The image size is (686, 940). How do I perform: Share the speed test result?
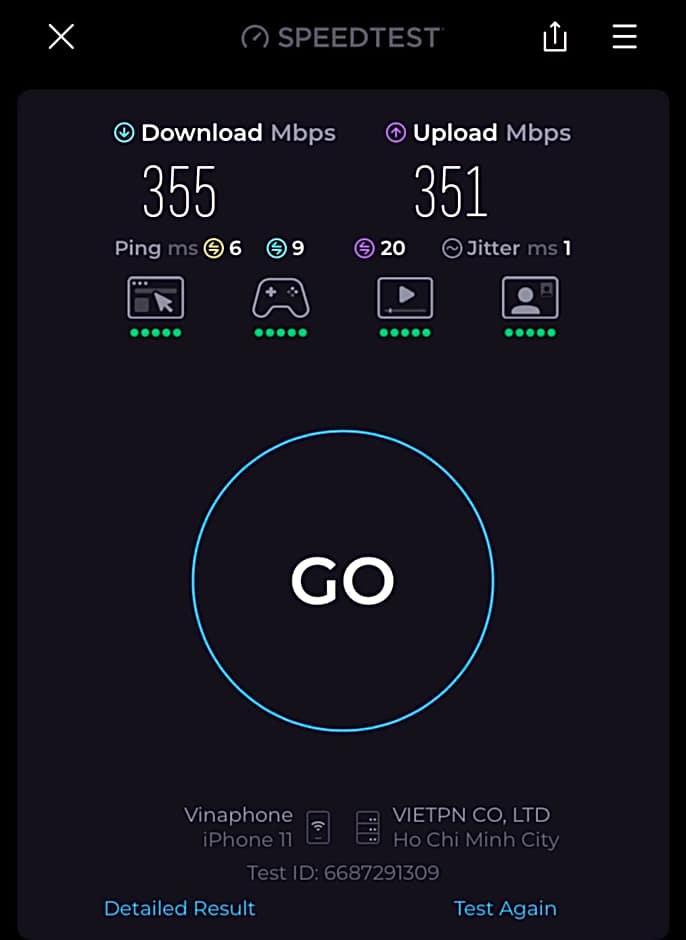click(x=555, y=38)
